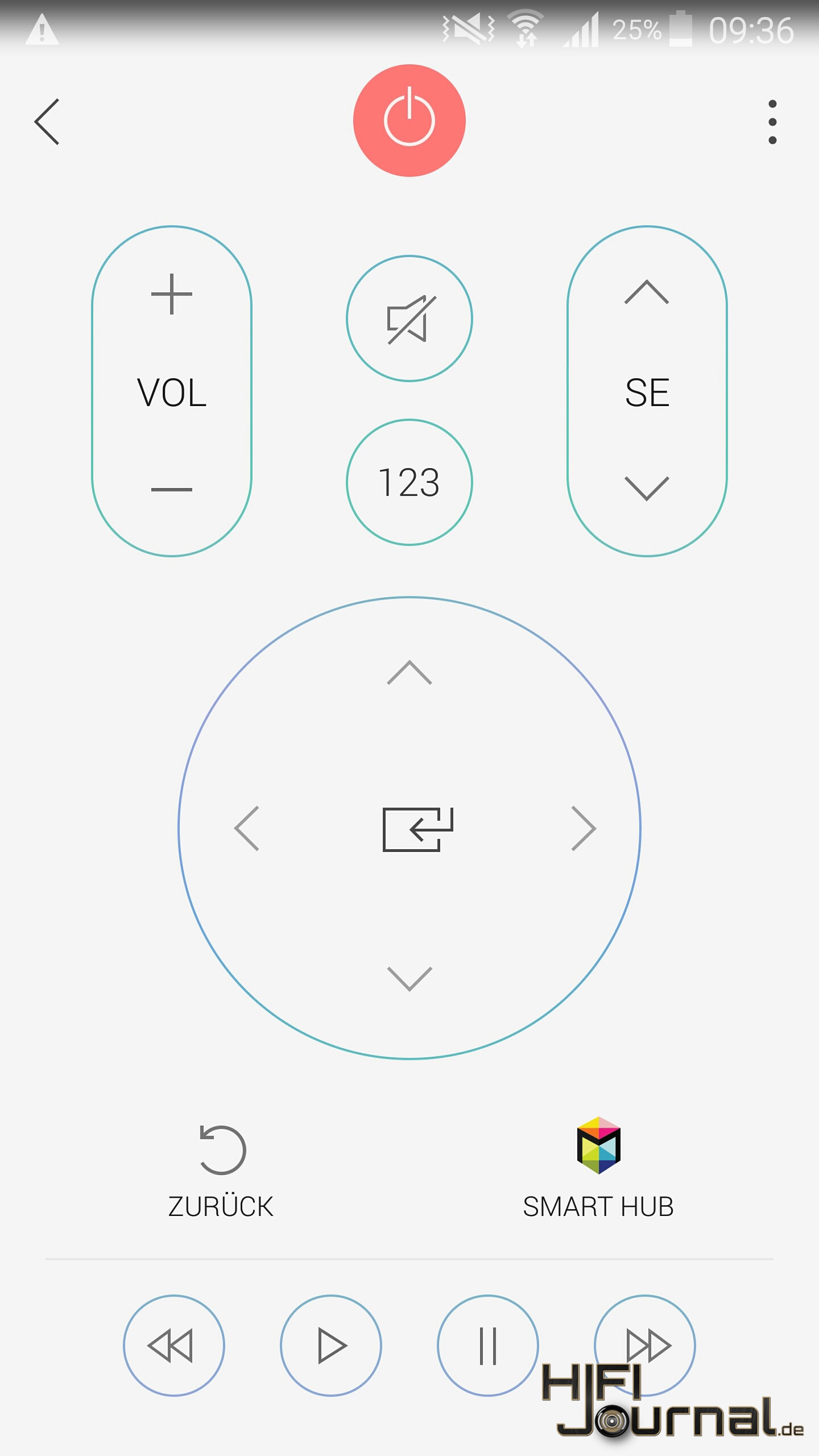The height and width of the screenshot is (1456, 819).
Task: Move down on the directional pad
Action: pos(409,979)
